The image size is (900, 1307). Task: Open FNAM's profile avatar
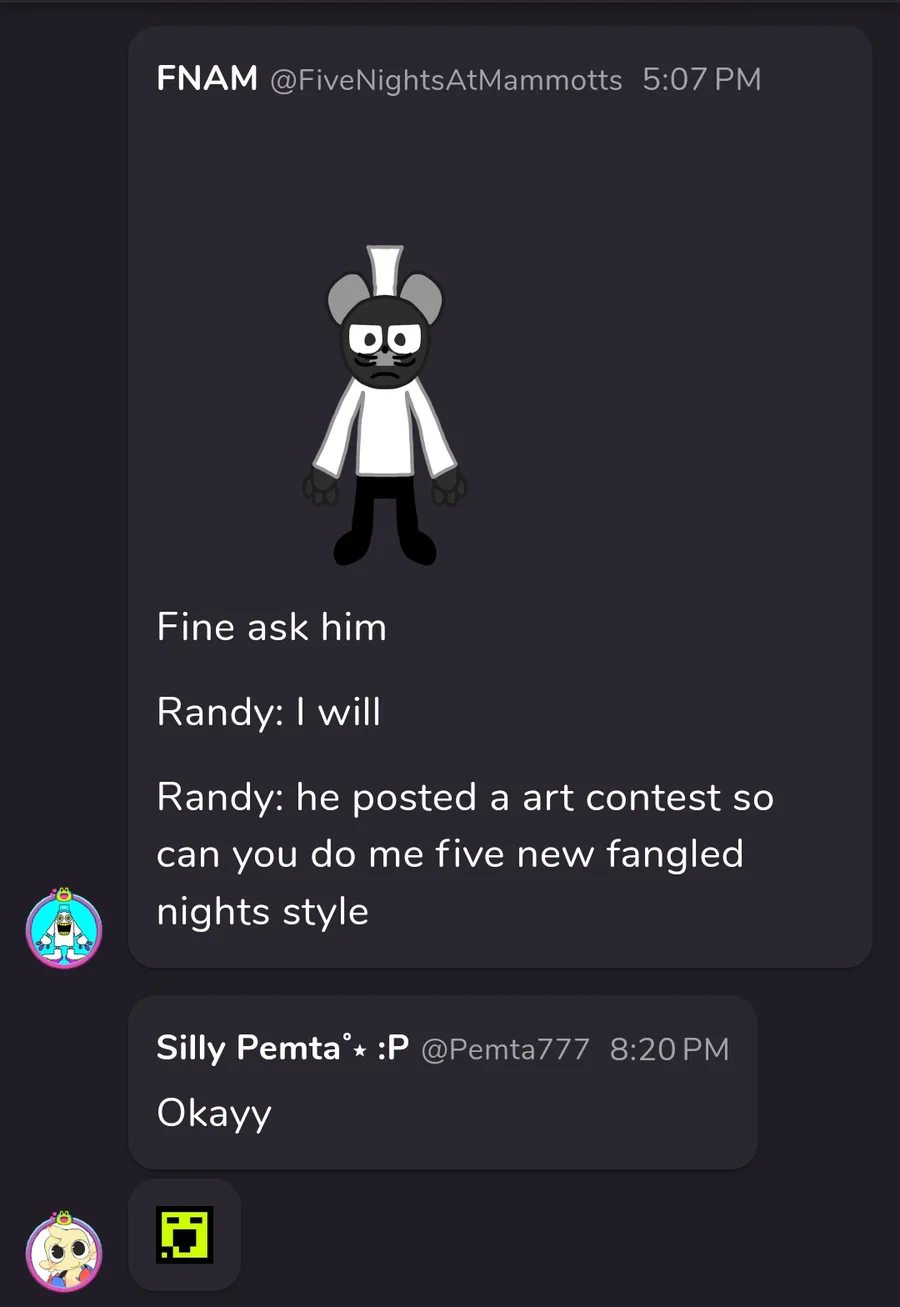click(x=64, y=929)
